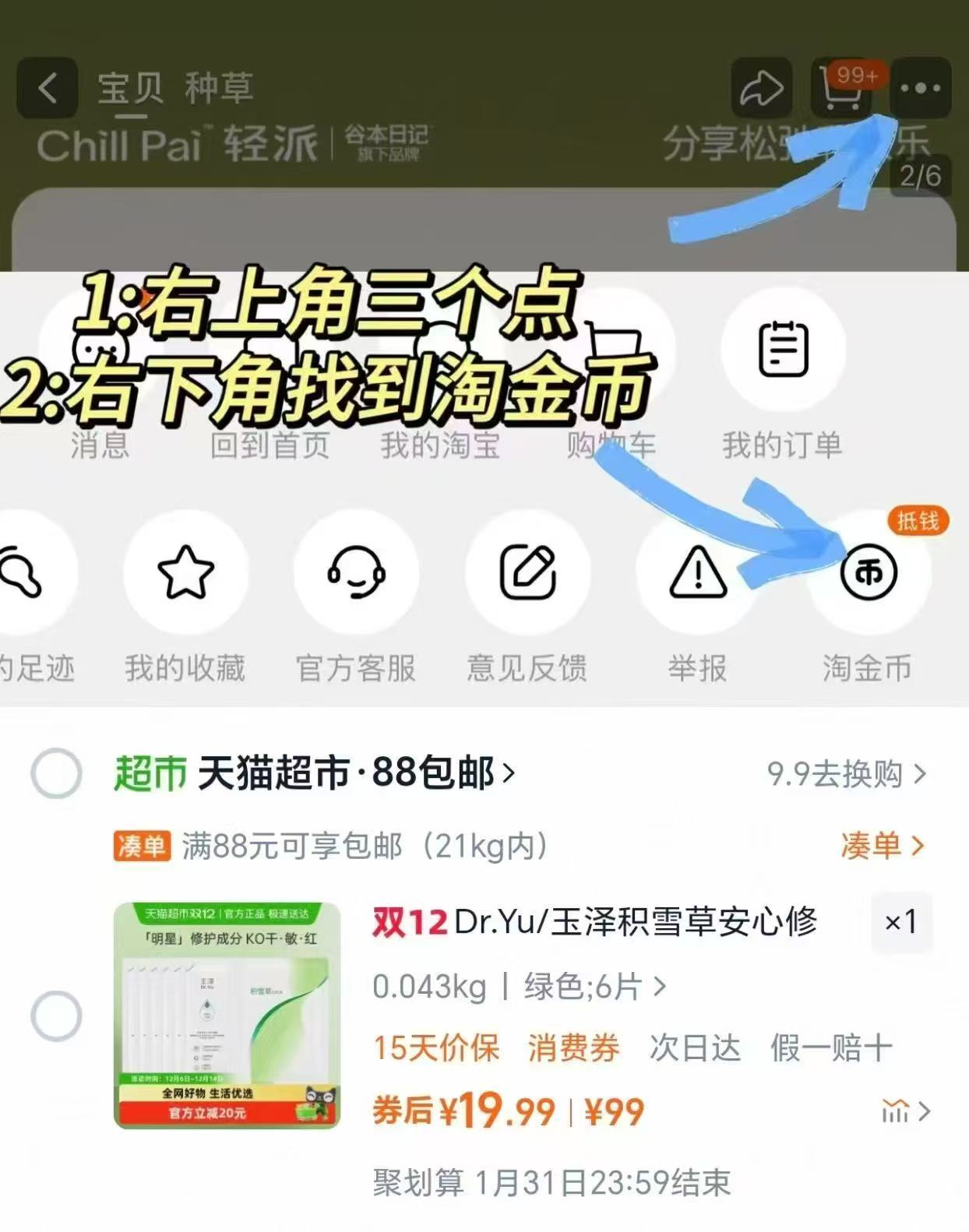The image size is (969, 1232).
Task: Tap the share arrow icon
Action: (x=762, y=87)
